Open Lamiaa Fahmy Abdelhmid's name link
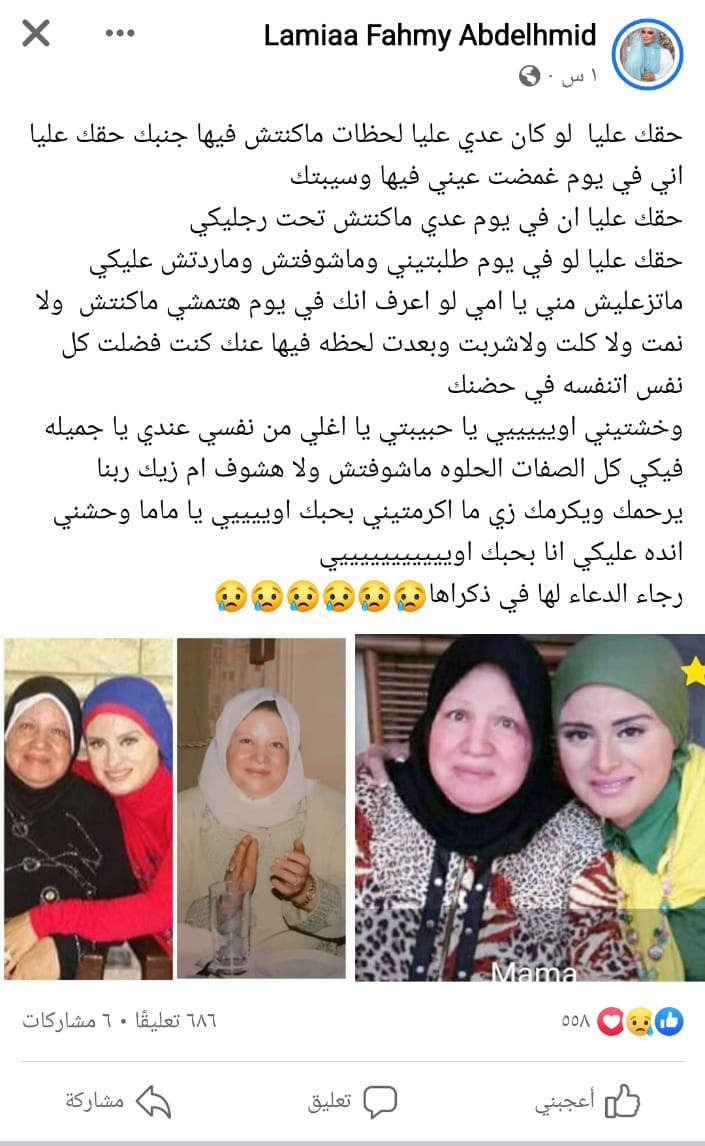The width and height of the screenshot is (705, 1146). pos(430,36)
